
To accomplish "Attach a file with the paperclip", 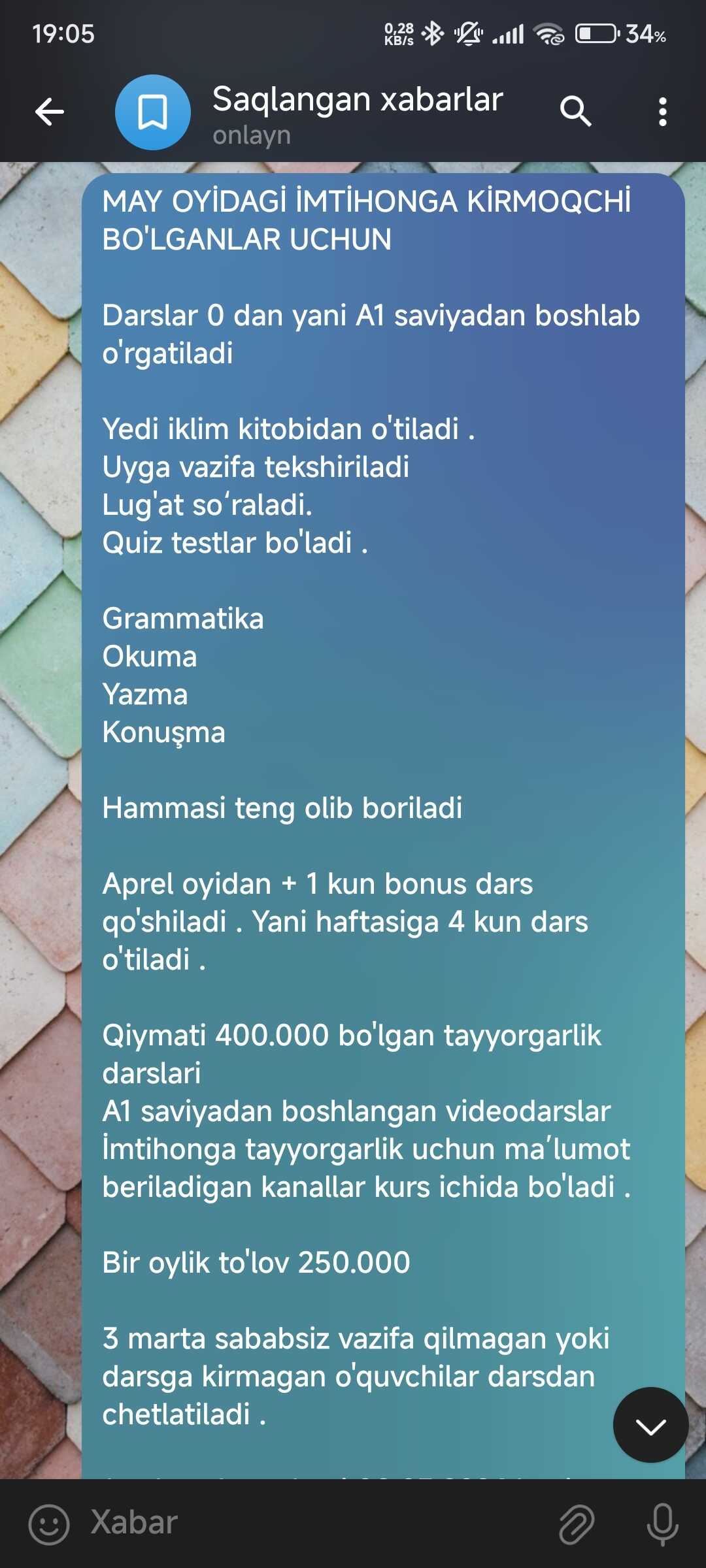I will [x=577, y=1524].
